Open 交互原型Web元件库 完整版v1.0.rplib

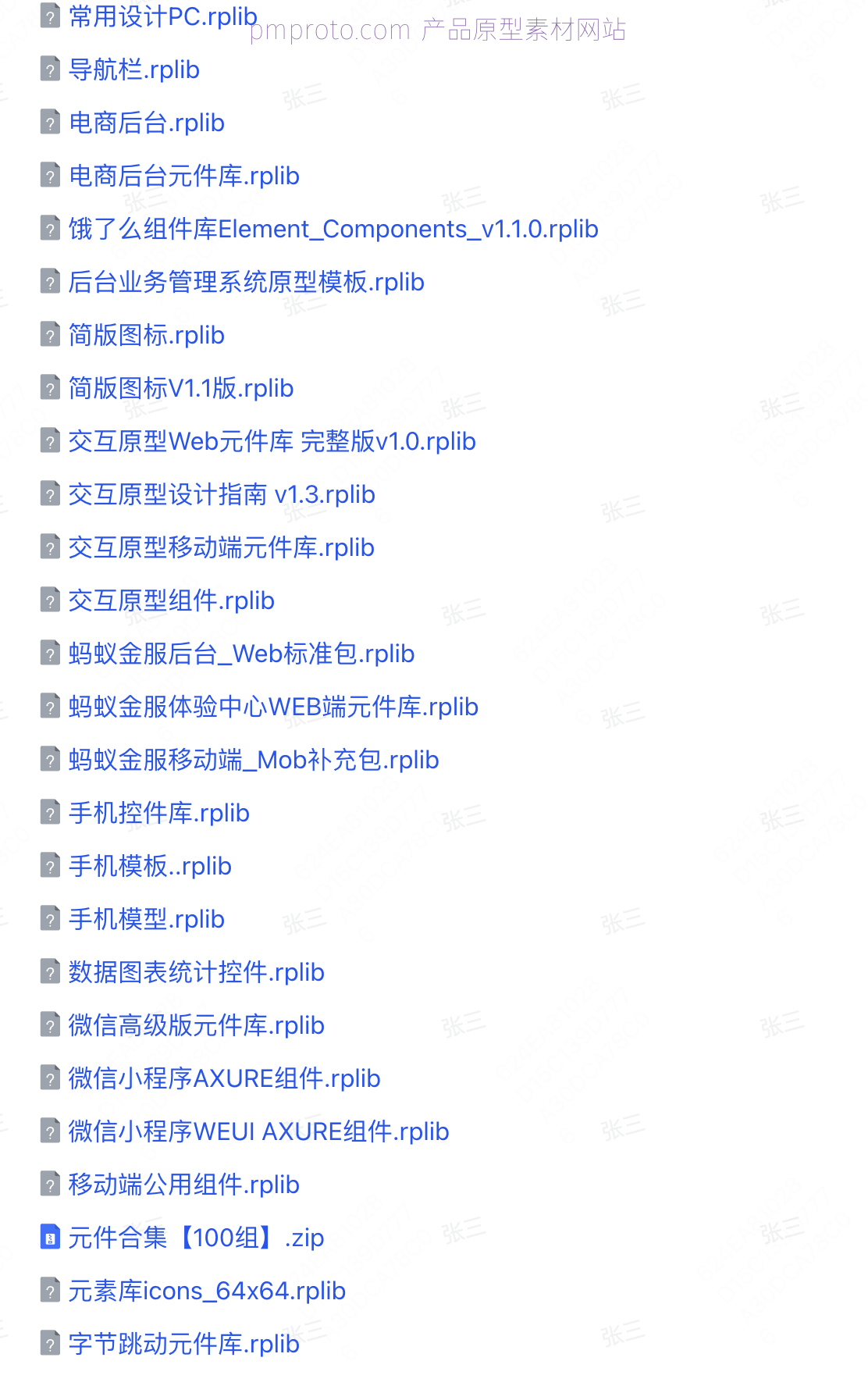click(272, 442)
